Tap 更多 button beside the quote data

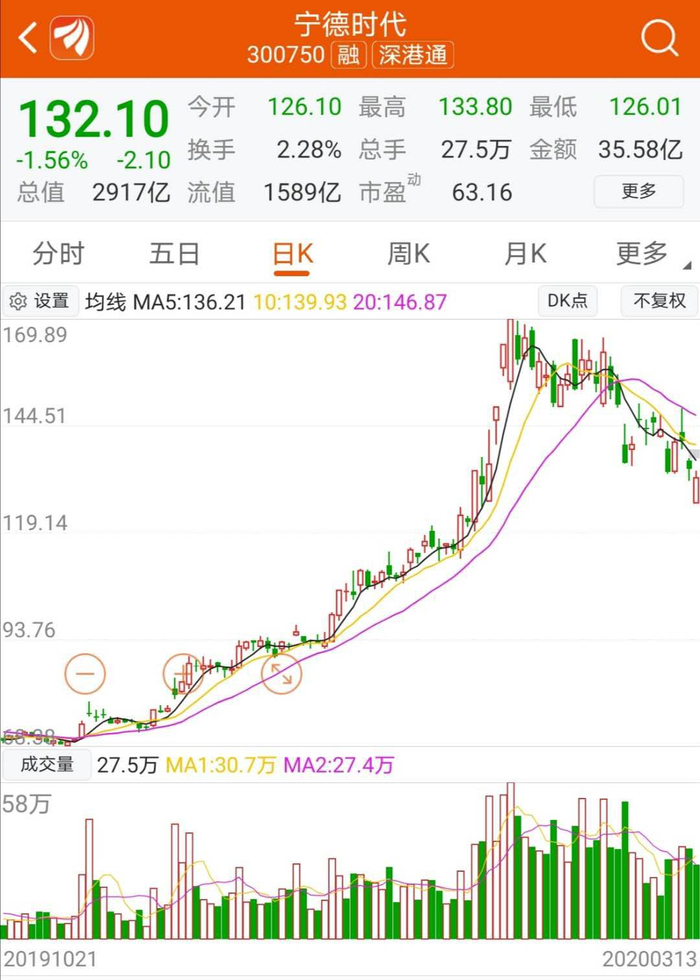coord(639,191)
